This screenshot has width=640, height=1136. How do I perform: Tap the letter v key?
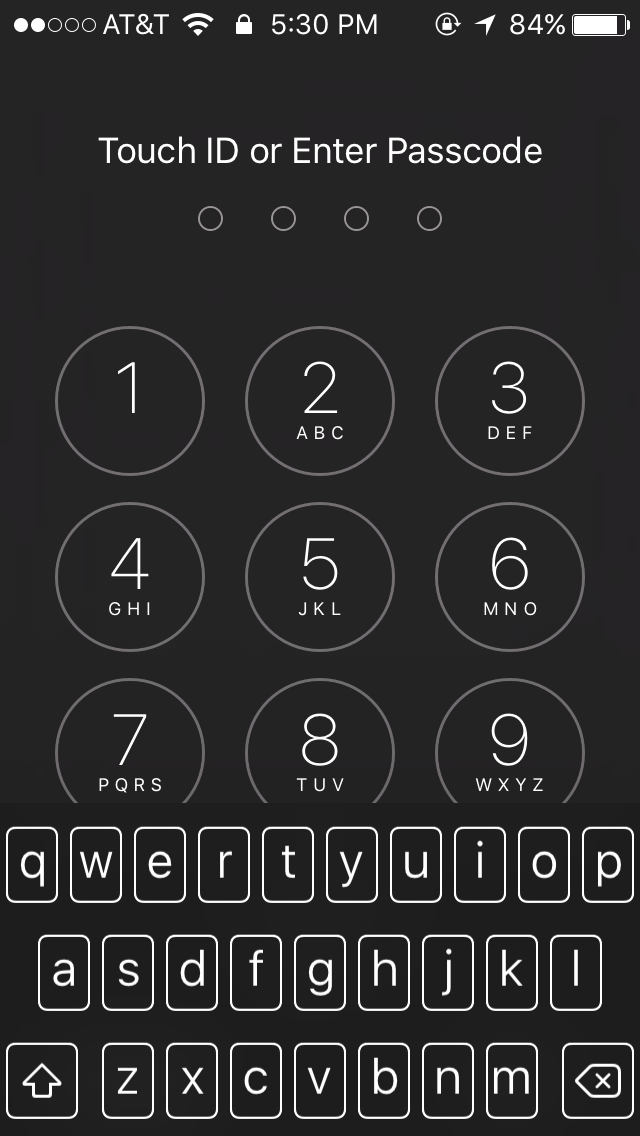(320, 1080)
